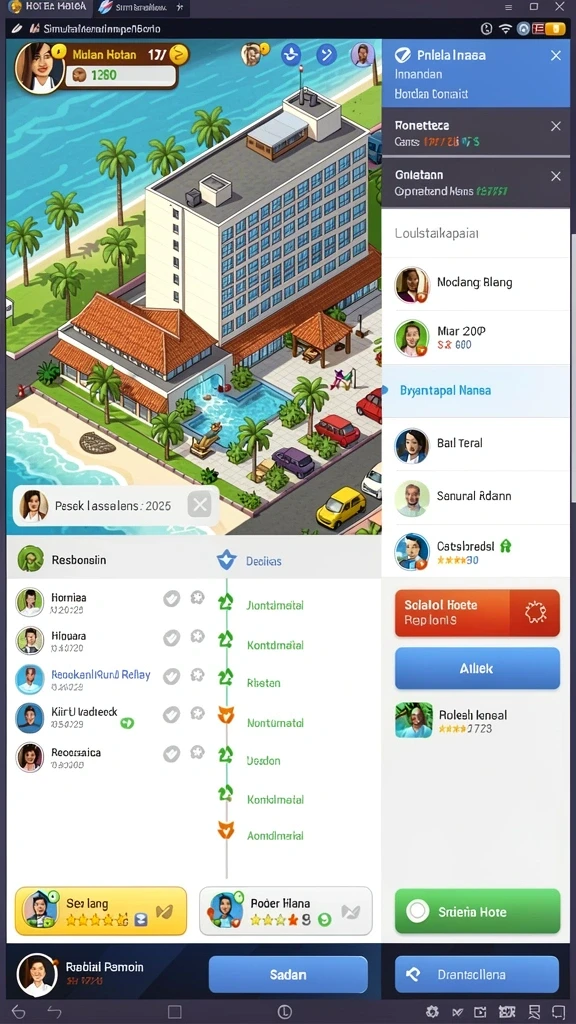This screenshot has width=576, height=1024.
Task: Close the Pnlela Inaaa notification panel
Action: tap(555, 56)
